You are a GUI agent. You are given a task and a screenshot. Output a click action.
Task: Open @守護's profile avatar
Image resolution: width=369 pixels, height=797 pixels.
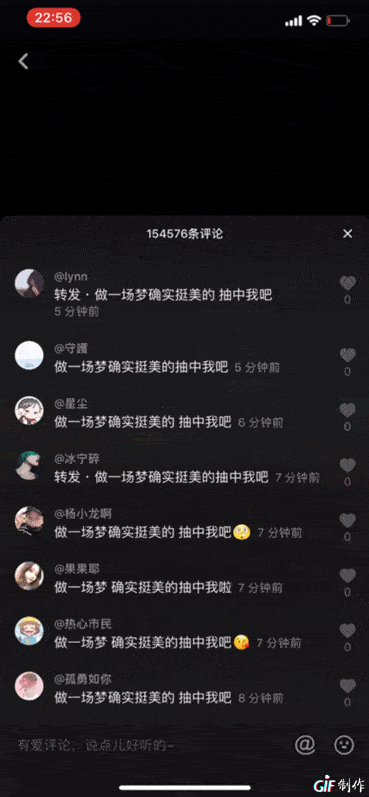29,355
